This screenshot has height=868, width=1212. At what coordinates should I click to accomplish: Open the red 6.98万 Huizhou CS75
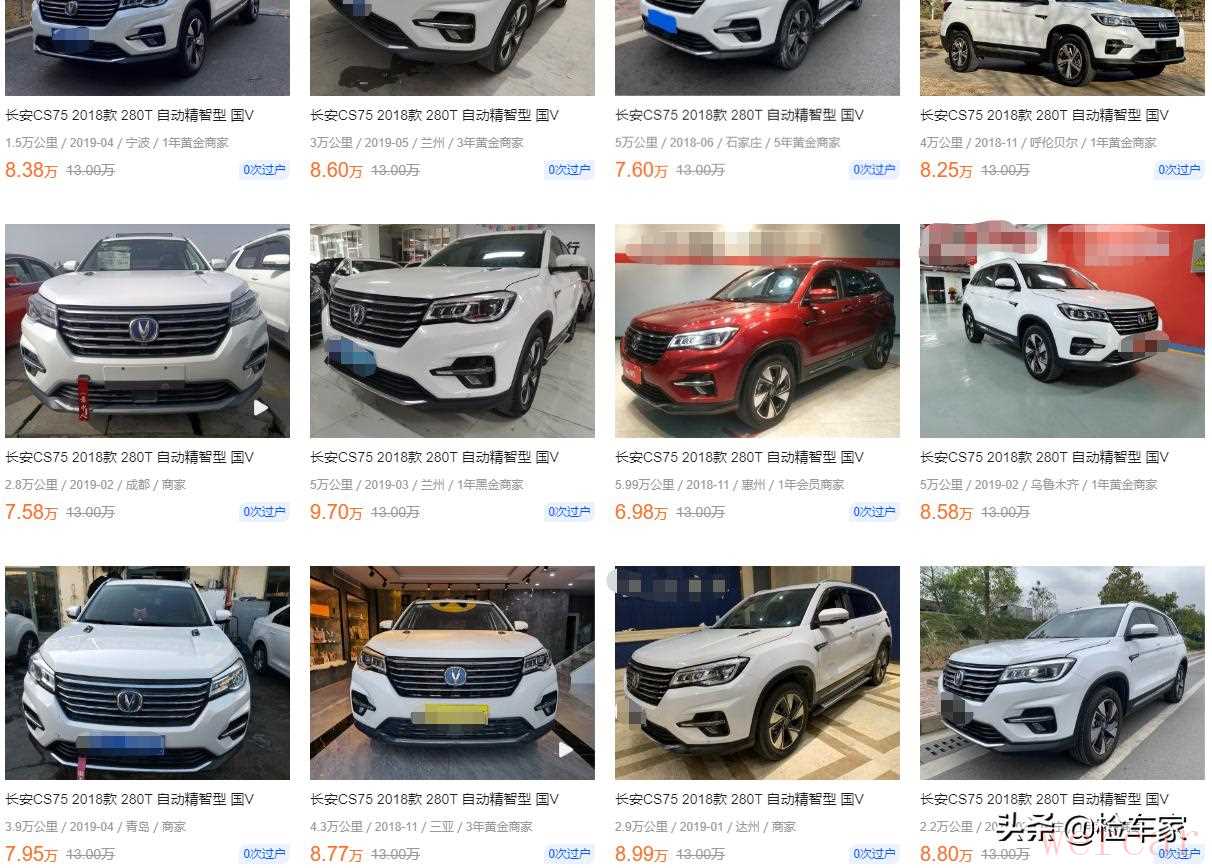(757, 331)
